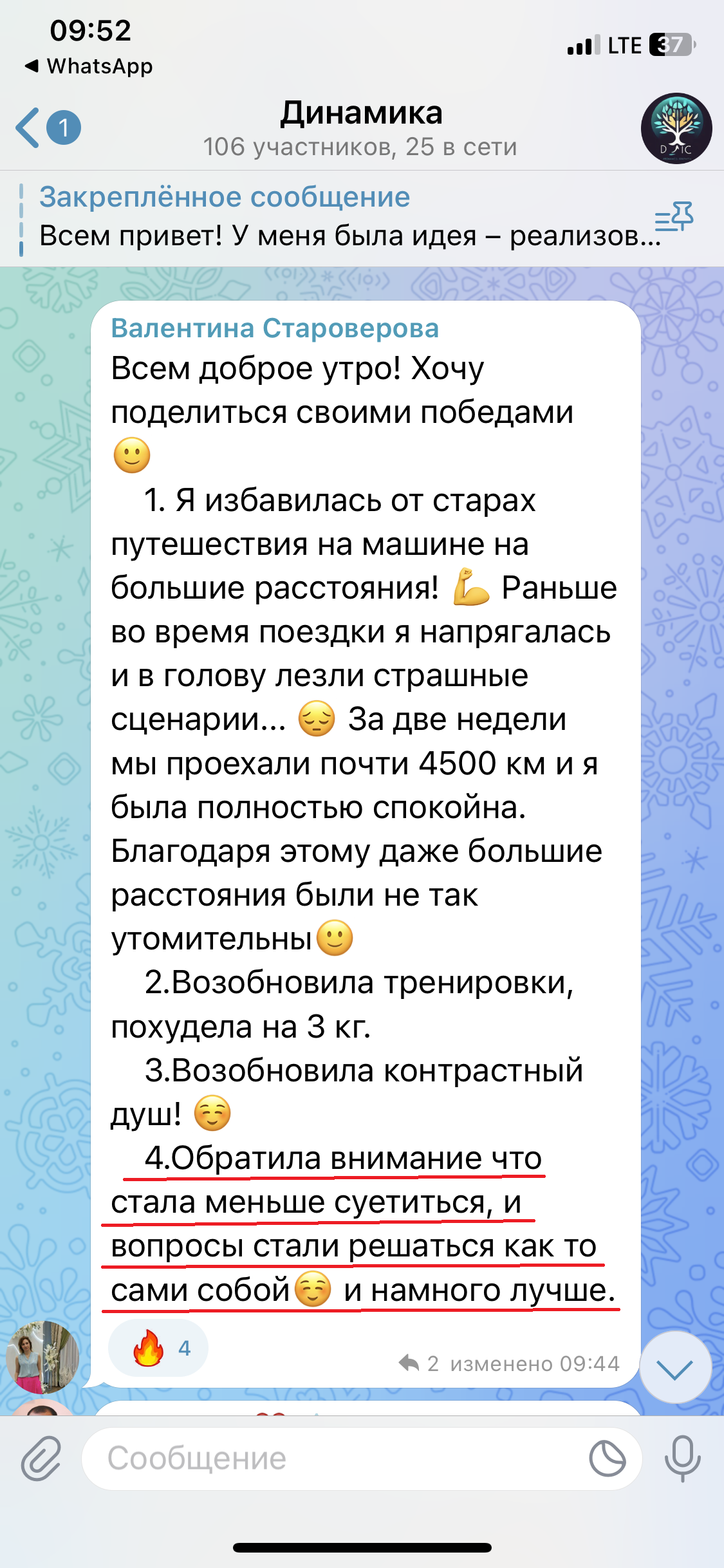
Task: Record a voice message with the microphone
Action: pyautogui.click(x=682, y=1458)
